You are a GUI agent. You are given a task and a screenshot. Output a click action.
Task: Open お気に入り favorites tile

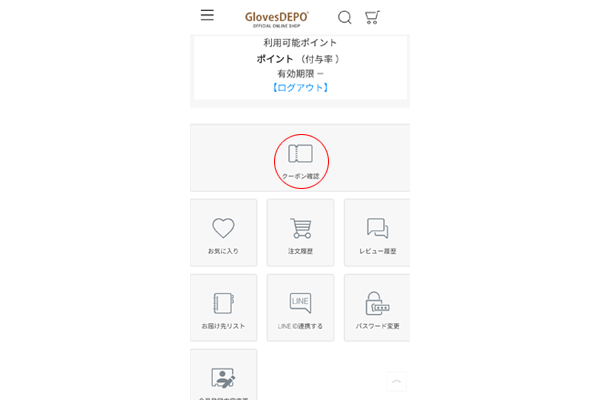[x=223, y=233]
